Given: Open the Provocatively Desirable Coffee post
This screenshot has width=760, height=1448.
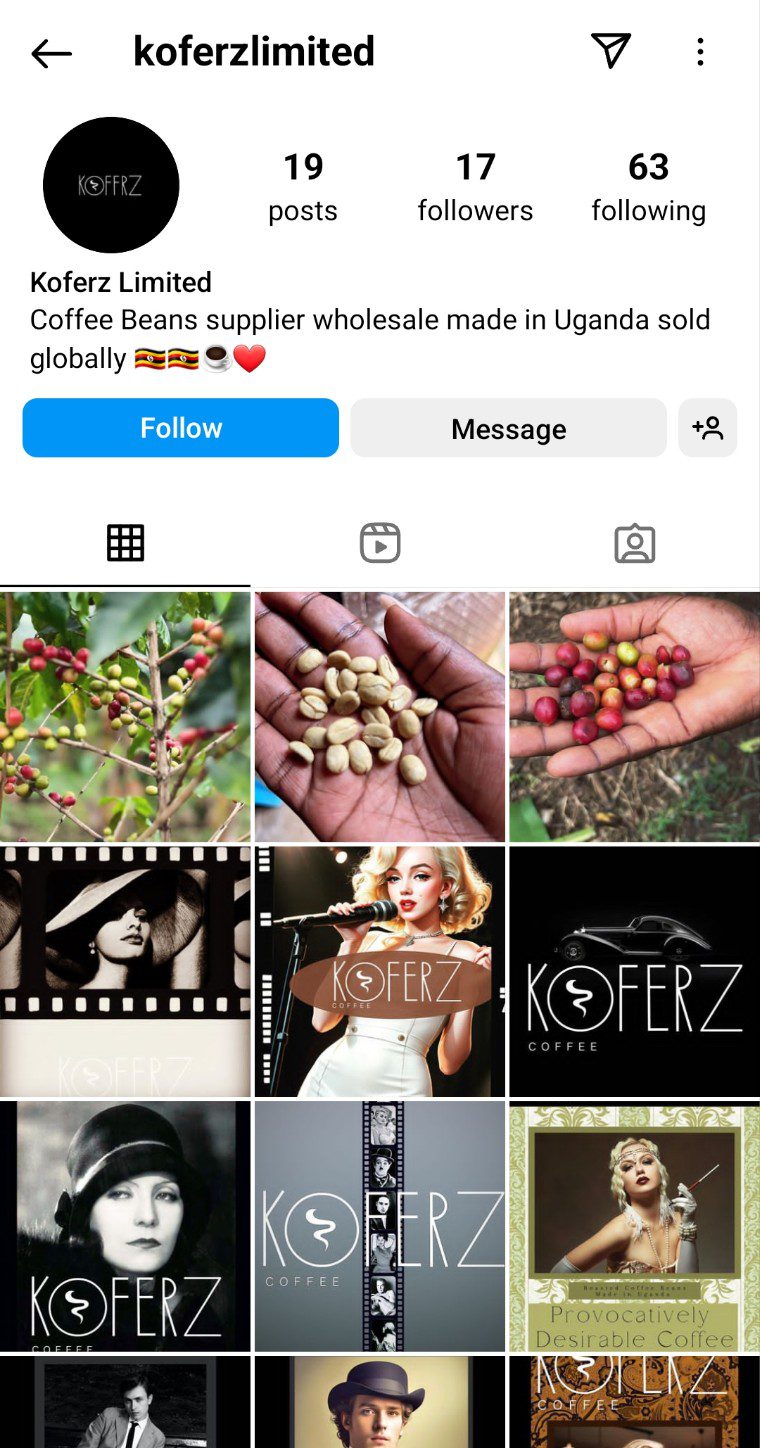Looking at the screenshot, I should pos(634,1225).
